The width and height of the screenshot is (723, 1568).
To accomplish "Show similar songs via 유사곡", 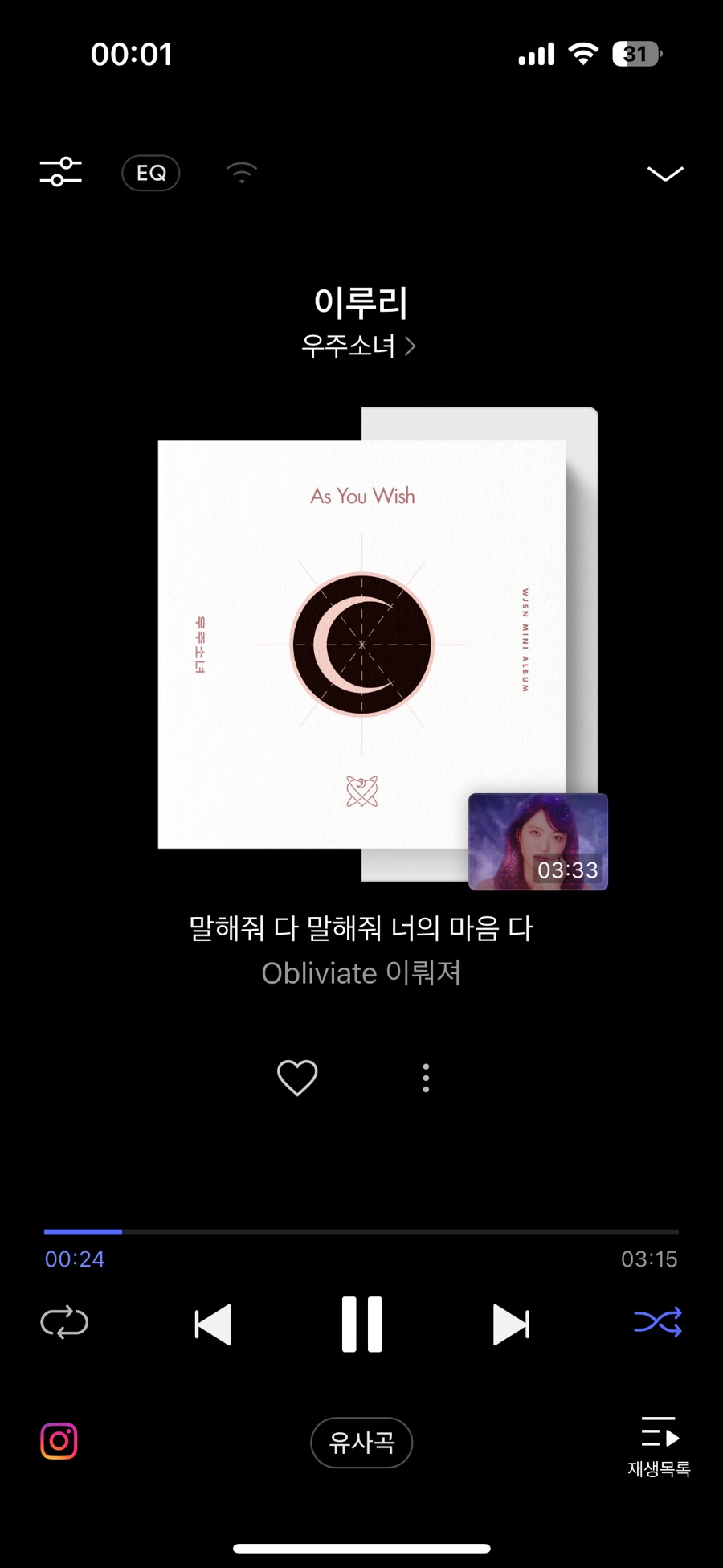I will (x=361, y=1443).
